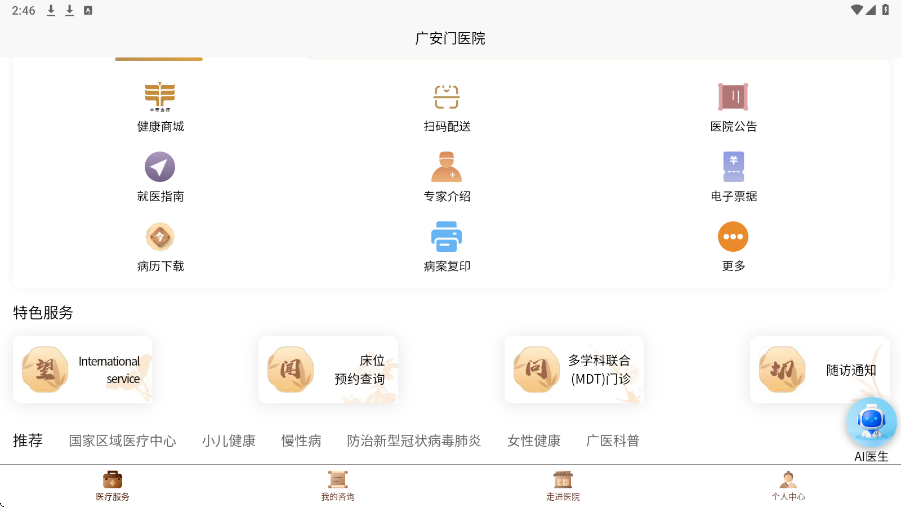Image resolution: width=901 pixels, height=507 pixels.
Task: Select the 小儿健康 tab
Action: click(x=229, y=441)
